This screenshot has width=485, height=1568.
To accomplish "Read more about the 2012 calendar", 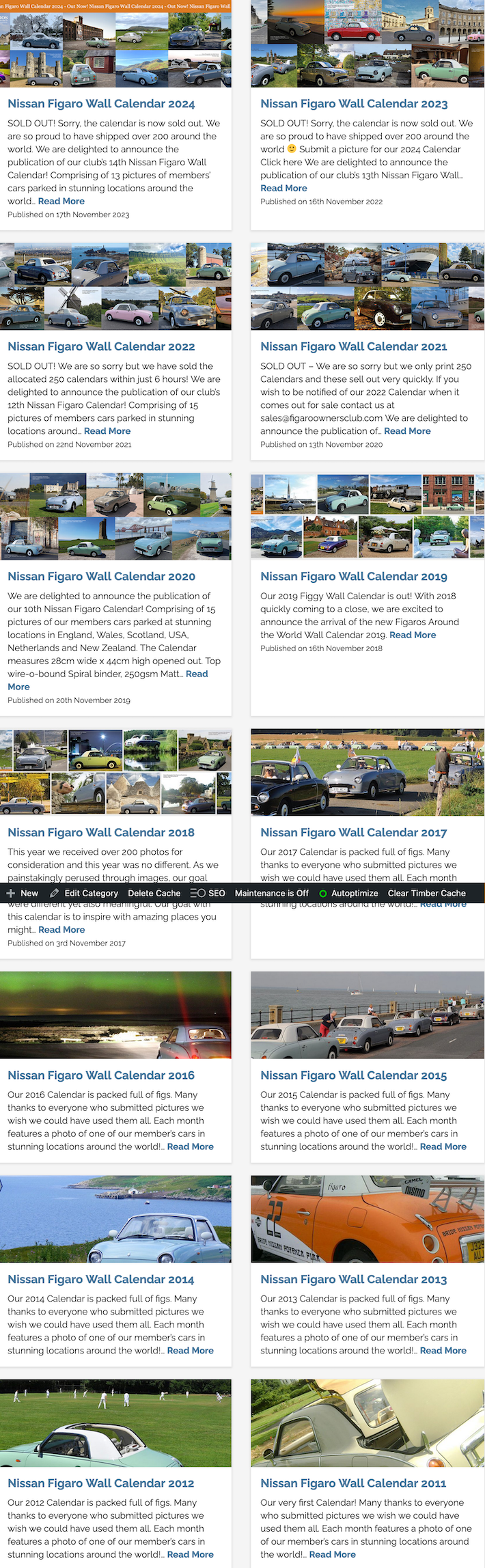I will coord(190,1554).
